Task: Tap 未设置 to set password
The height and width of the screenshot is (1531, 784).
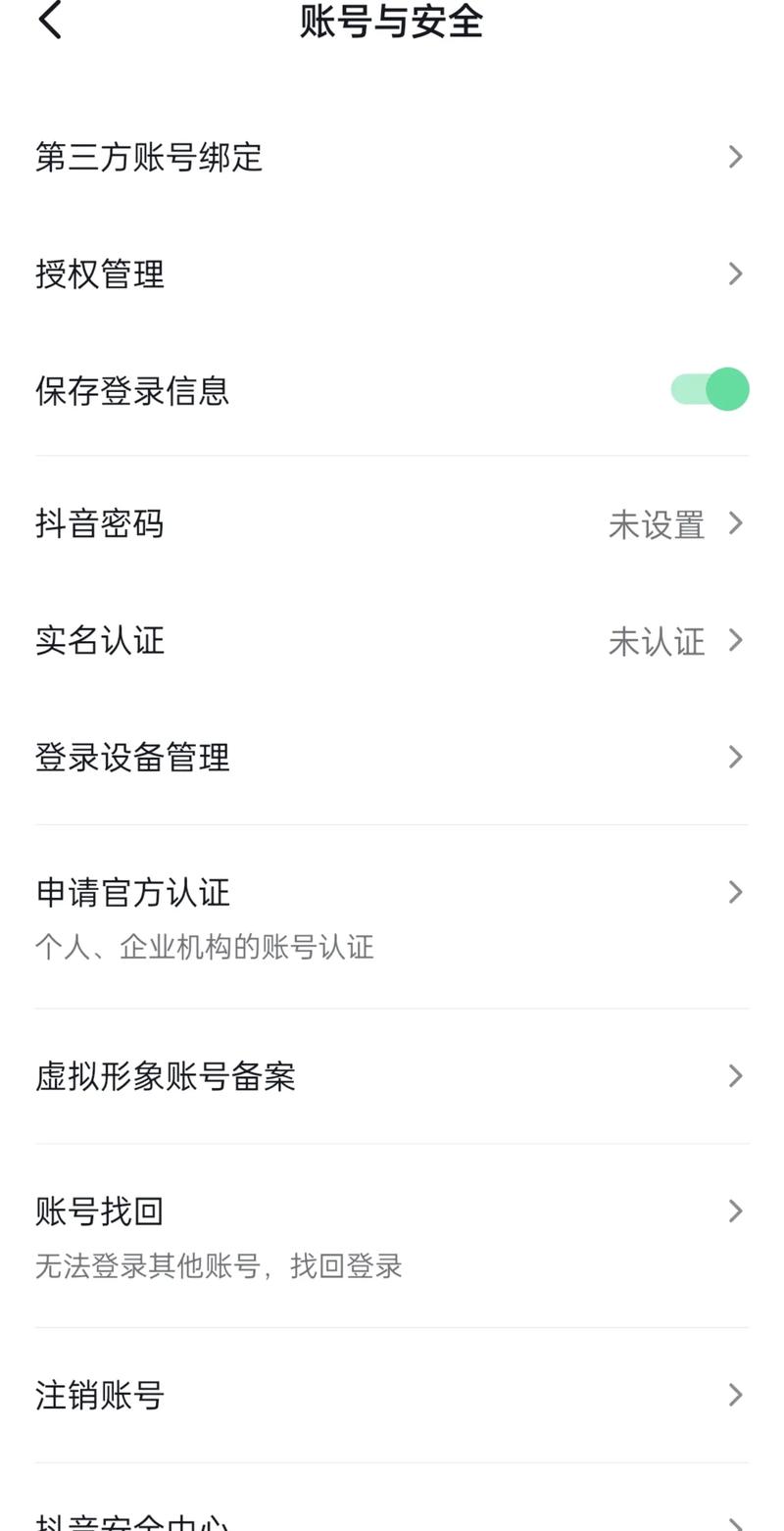Action: [x=657, y=524]
